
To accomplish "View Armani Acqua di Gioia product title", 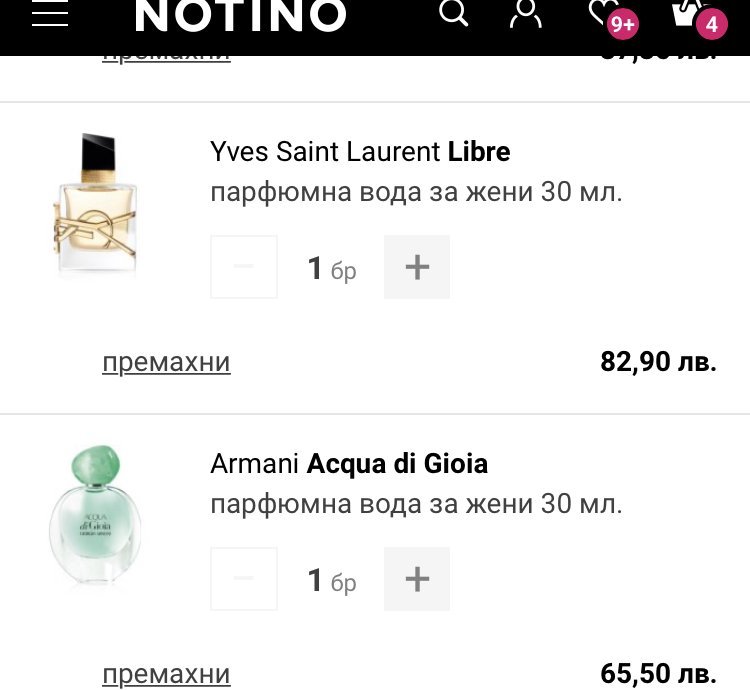I will click(349, 464).
